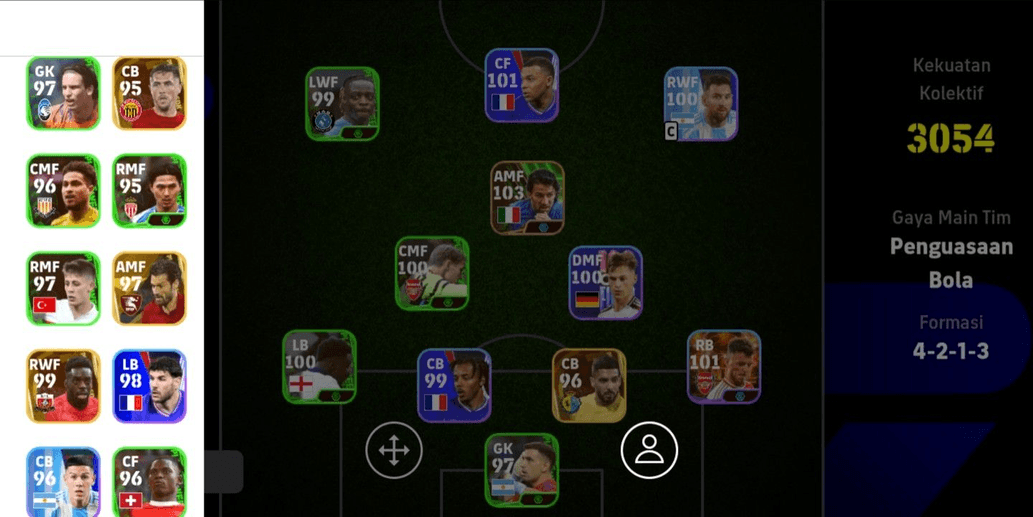This screenshot has width=1033, height=517.
Task: Select the RB 101 player card
Action: (x=724, y=367)
